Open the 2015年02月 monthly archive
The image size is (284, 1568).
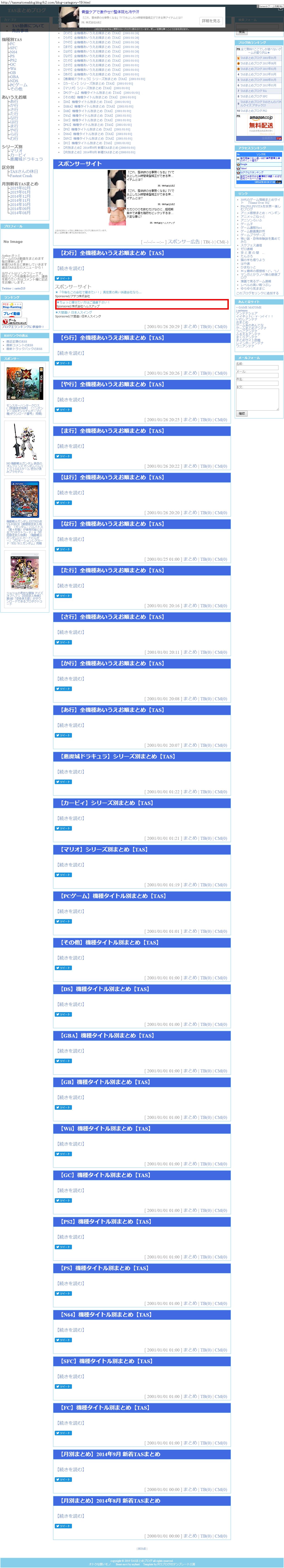point(19,188)
